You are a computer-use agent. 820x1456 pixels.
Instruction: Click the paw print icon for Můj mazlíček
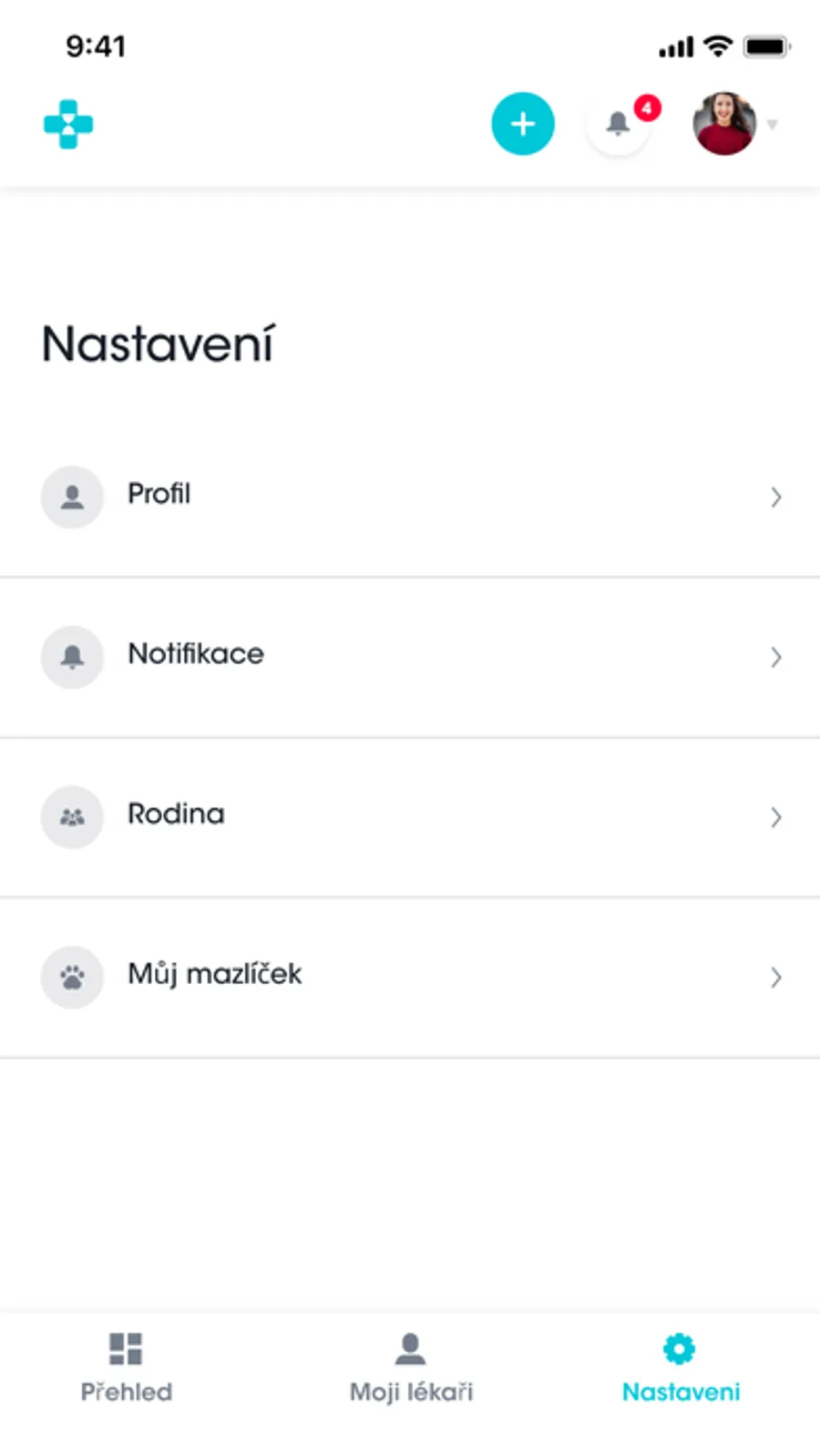tap(72, 977)
